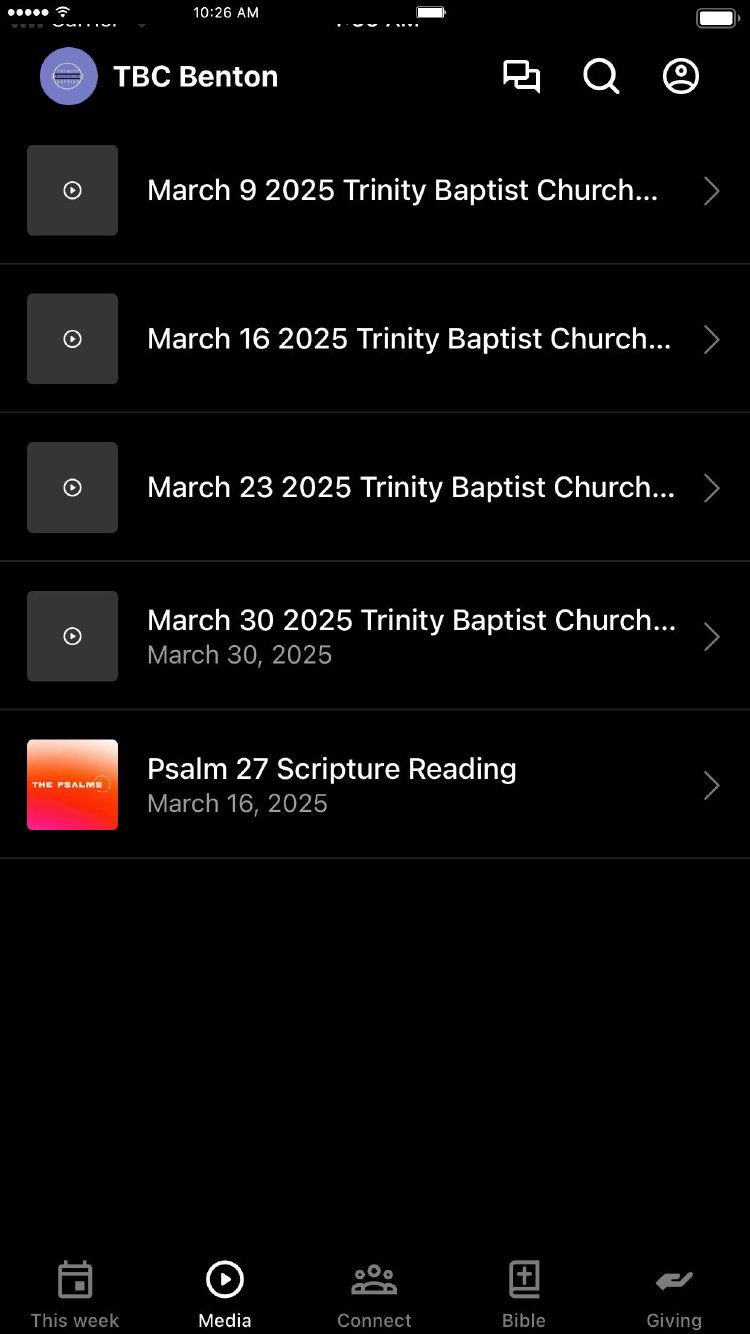The width and height of the screenshot is (750, 1334).
Task: Switch to the Bible tab
Action: pyautogui.click(x=524, y=1294)
